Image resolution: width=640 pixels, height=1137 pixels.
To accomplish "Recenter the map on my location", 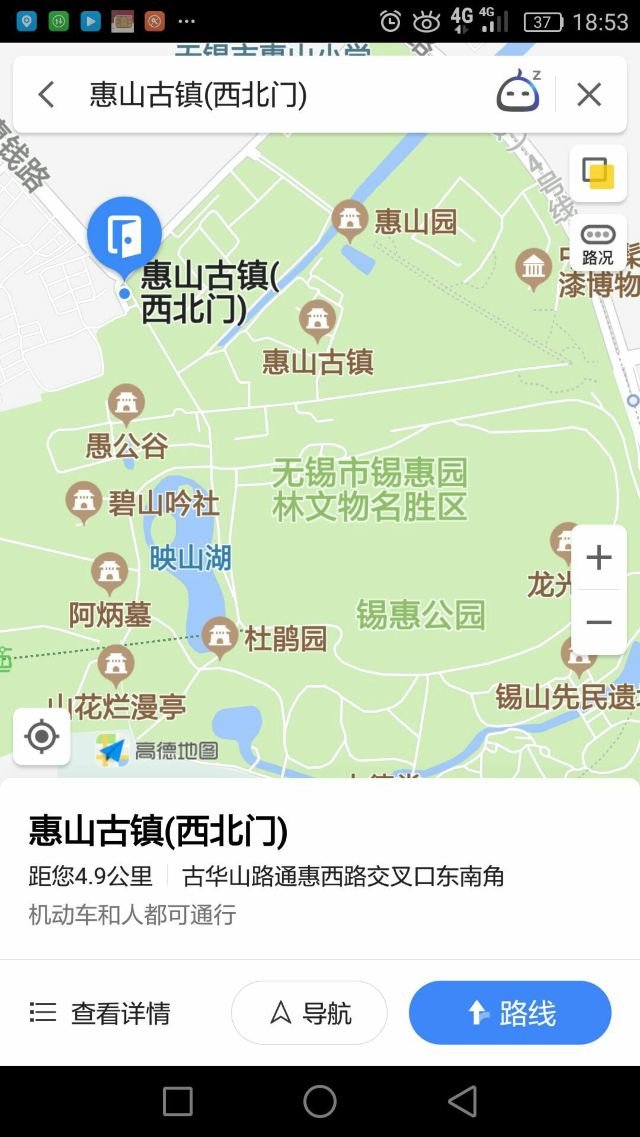I will (42, 737).
